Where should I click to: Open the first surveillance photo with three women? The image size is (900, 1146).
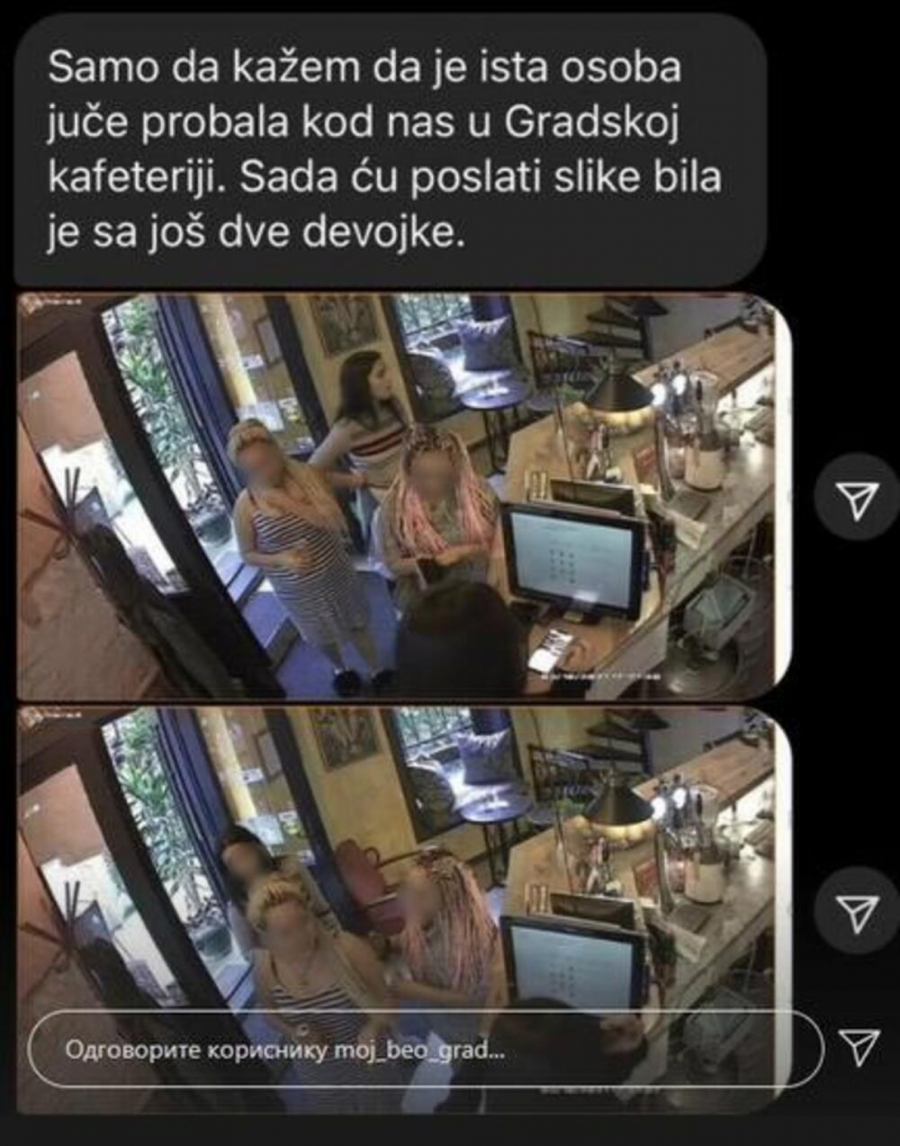click(400, 497)
